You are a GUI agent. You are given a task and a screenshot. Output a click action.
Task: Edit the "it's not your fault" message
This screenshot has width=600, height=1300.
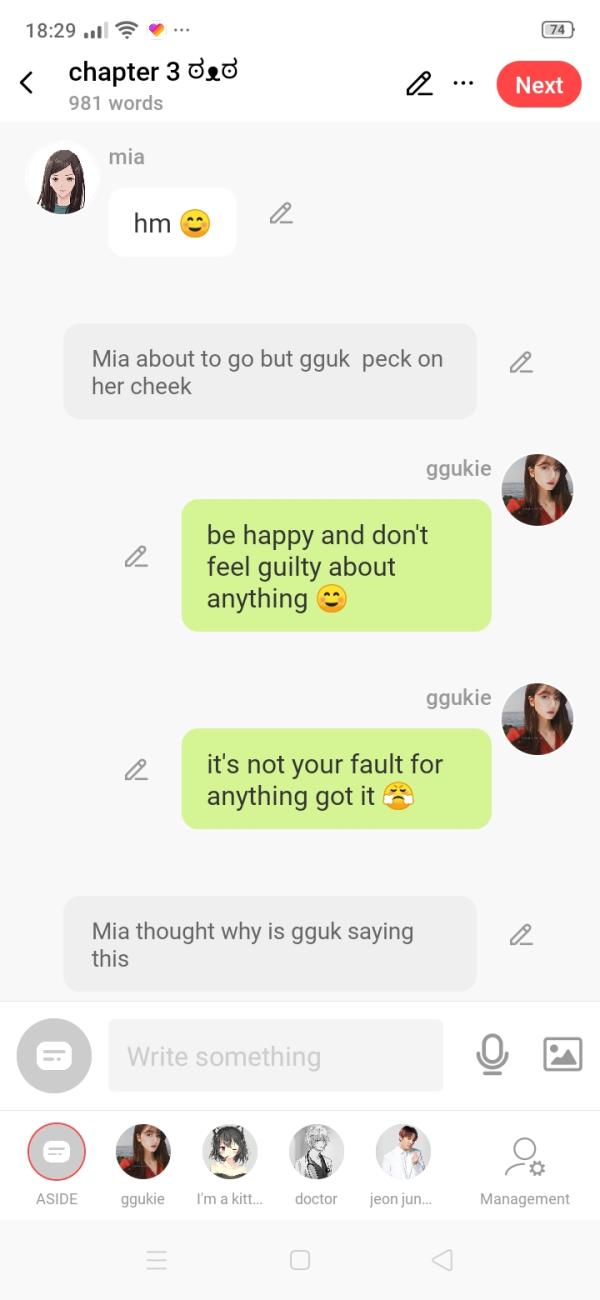pos(136,770)
